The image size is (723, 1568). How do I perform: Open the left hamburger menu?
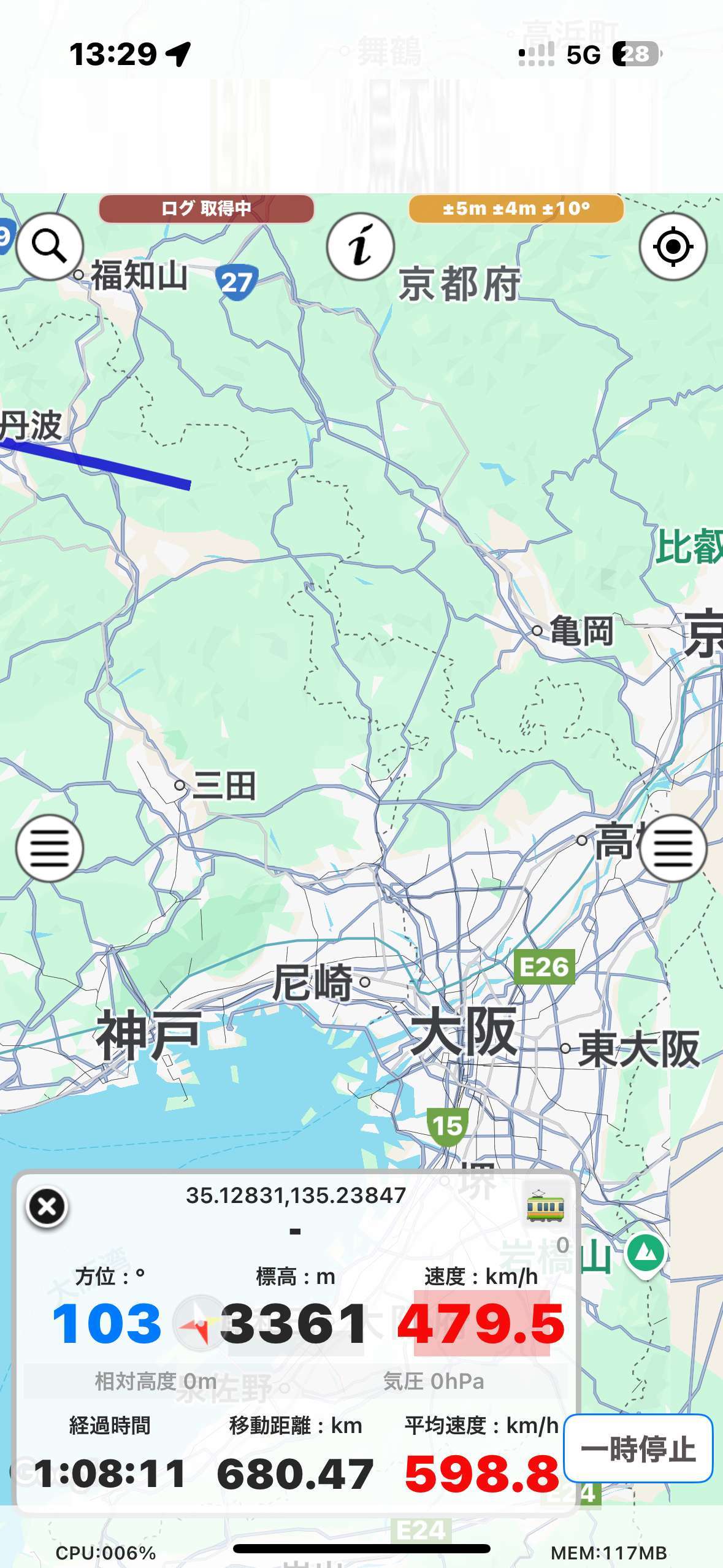(x=50, y=848)
